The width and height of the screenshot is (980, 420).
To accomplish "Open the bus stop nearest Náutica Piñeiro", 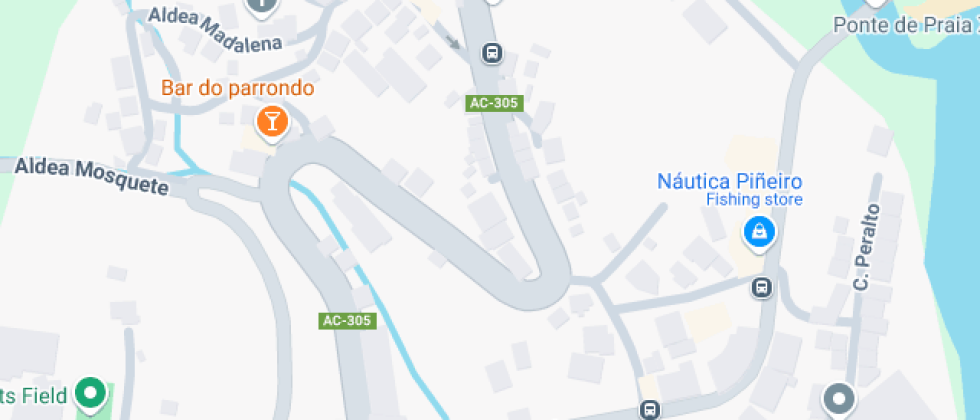I will tap(762, 288).
